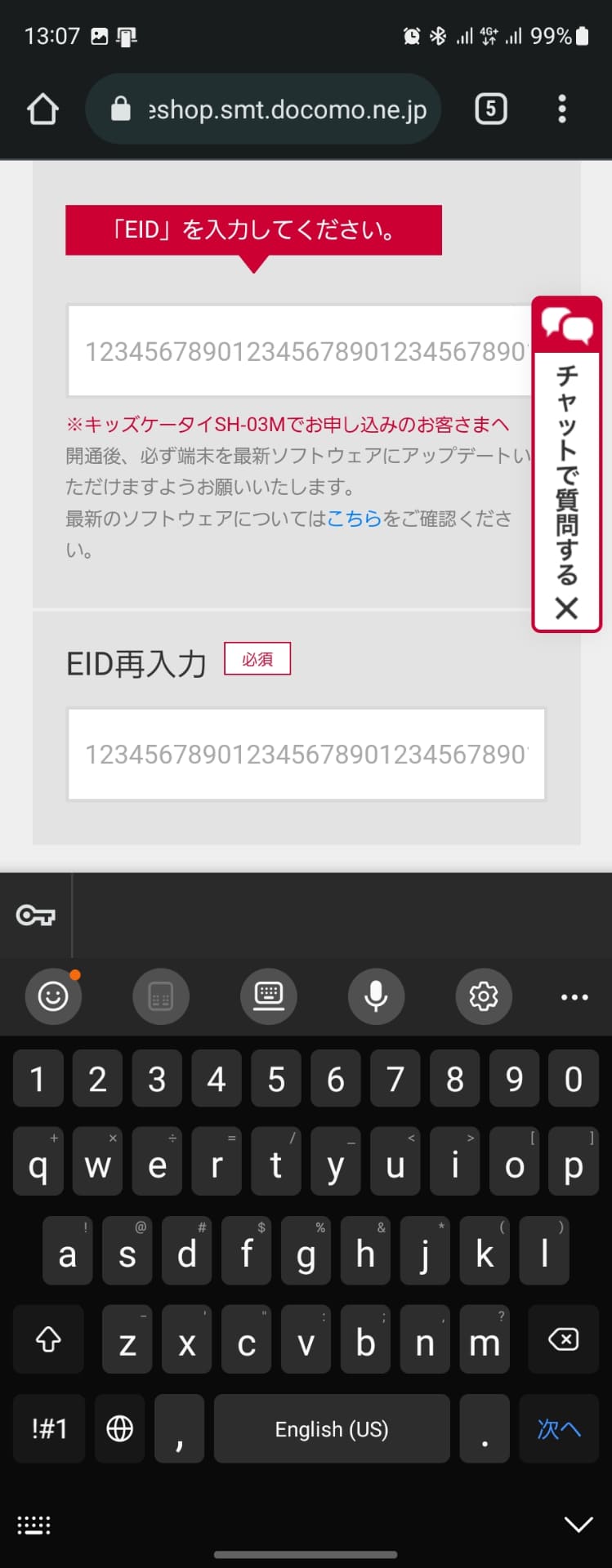Tap the Chrome home icon
612x1568 pixels.
click(x=43, y=108)
